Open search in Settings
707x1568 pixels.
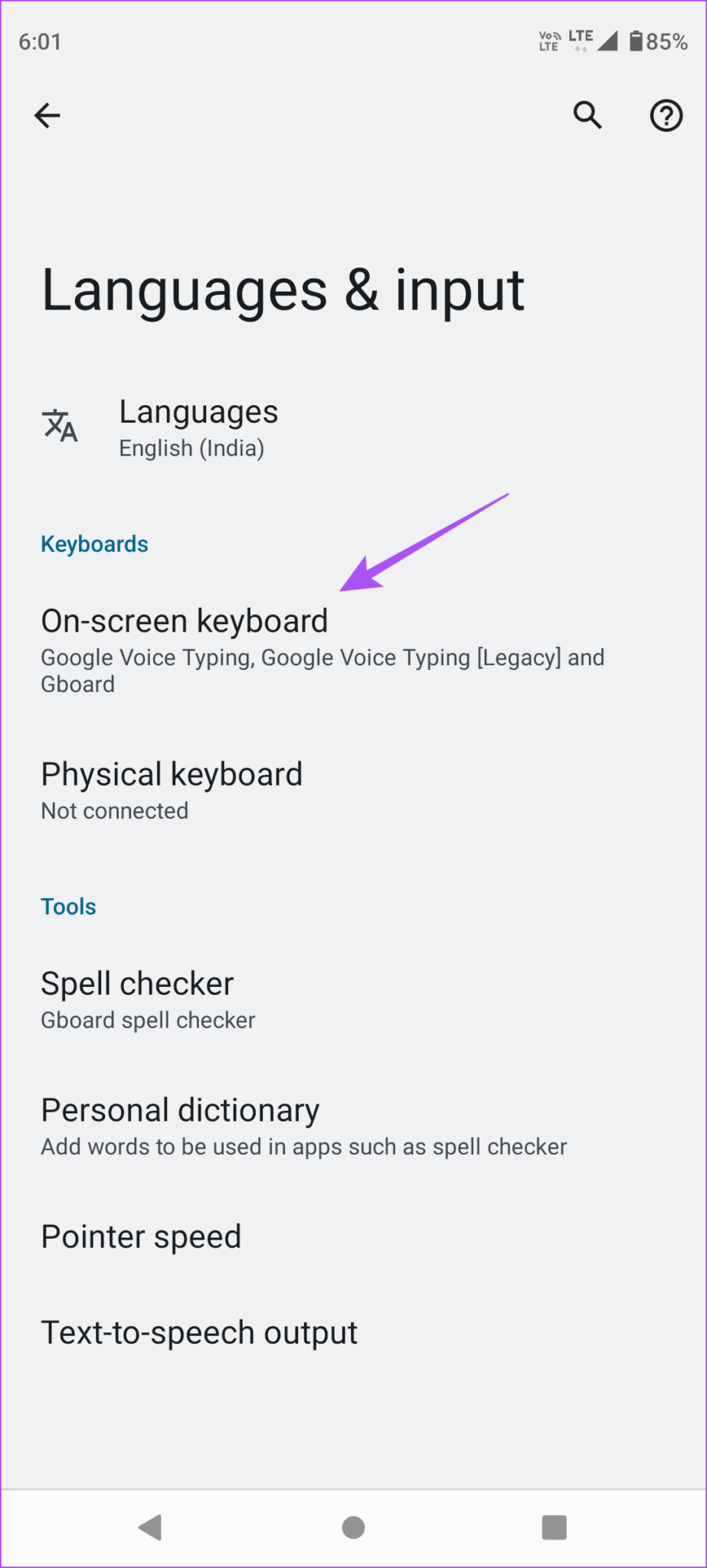[x=587, y=116]
